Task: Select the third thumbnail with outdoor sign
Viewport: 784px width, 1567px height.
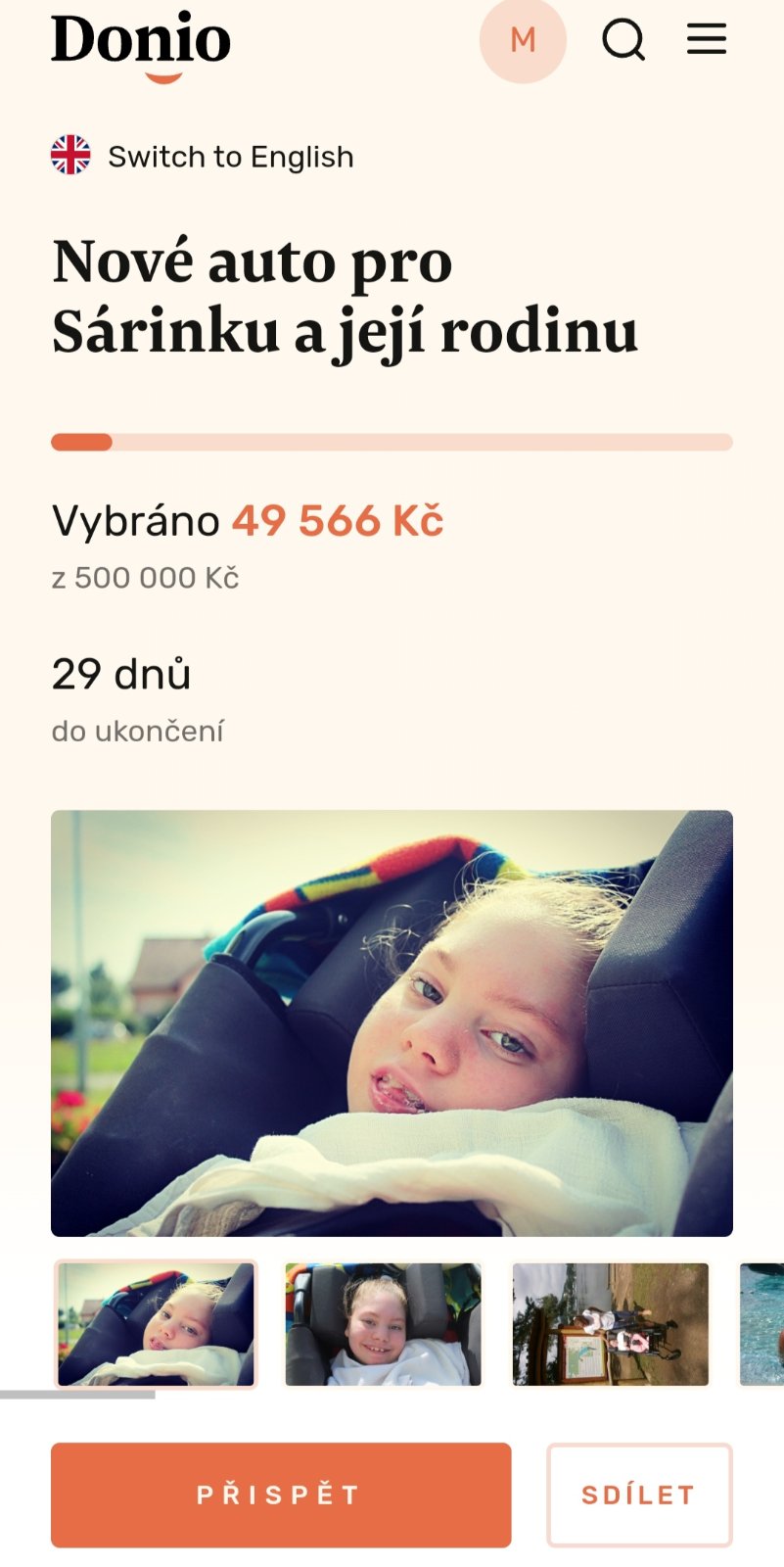Action: (x=610, y=1324)
